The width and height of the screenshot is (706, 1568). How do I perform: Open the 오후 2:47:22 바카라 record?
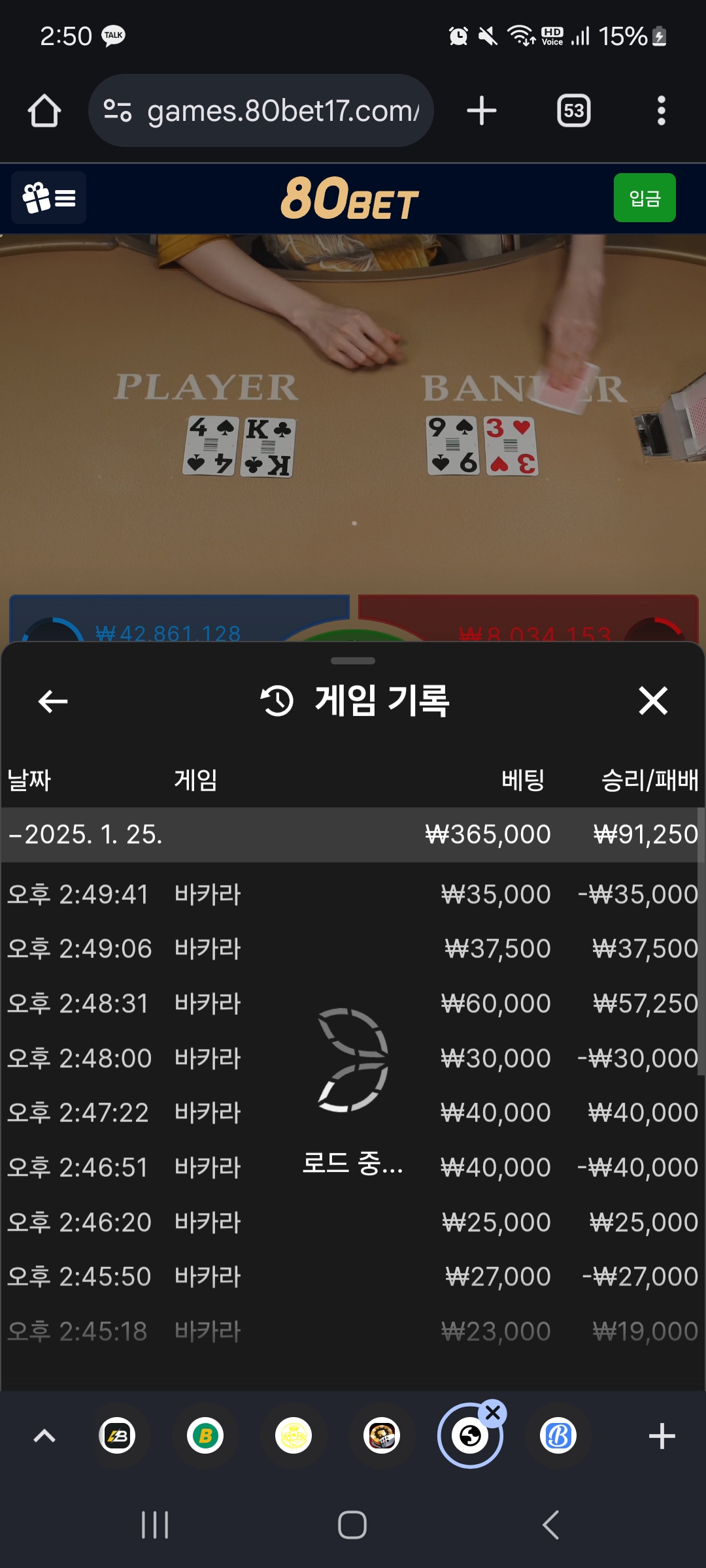pyautogui.click(x=353, y=1113)
